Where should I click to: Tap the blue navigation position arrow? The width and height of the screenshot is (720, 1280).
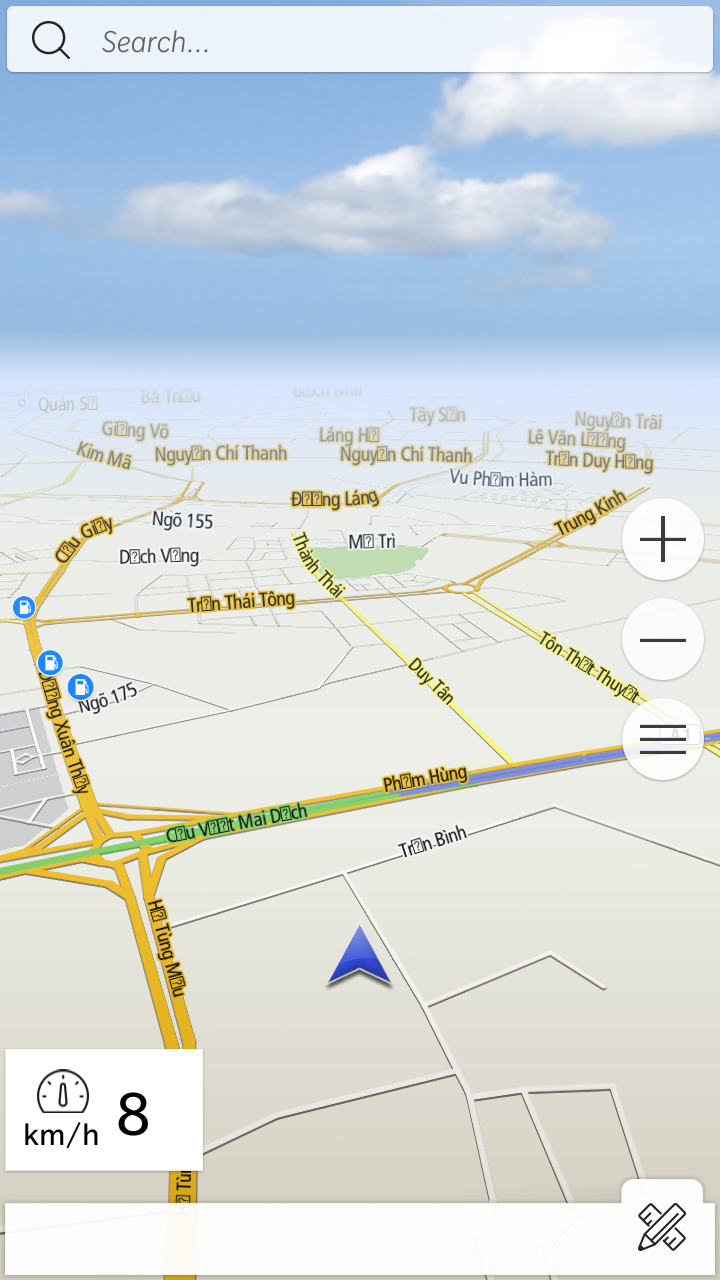[360, 957]
